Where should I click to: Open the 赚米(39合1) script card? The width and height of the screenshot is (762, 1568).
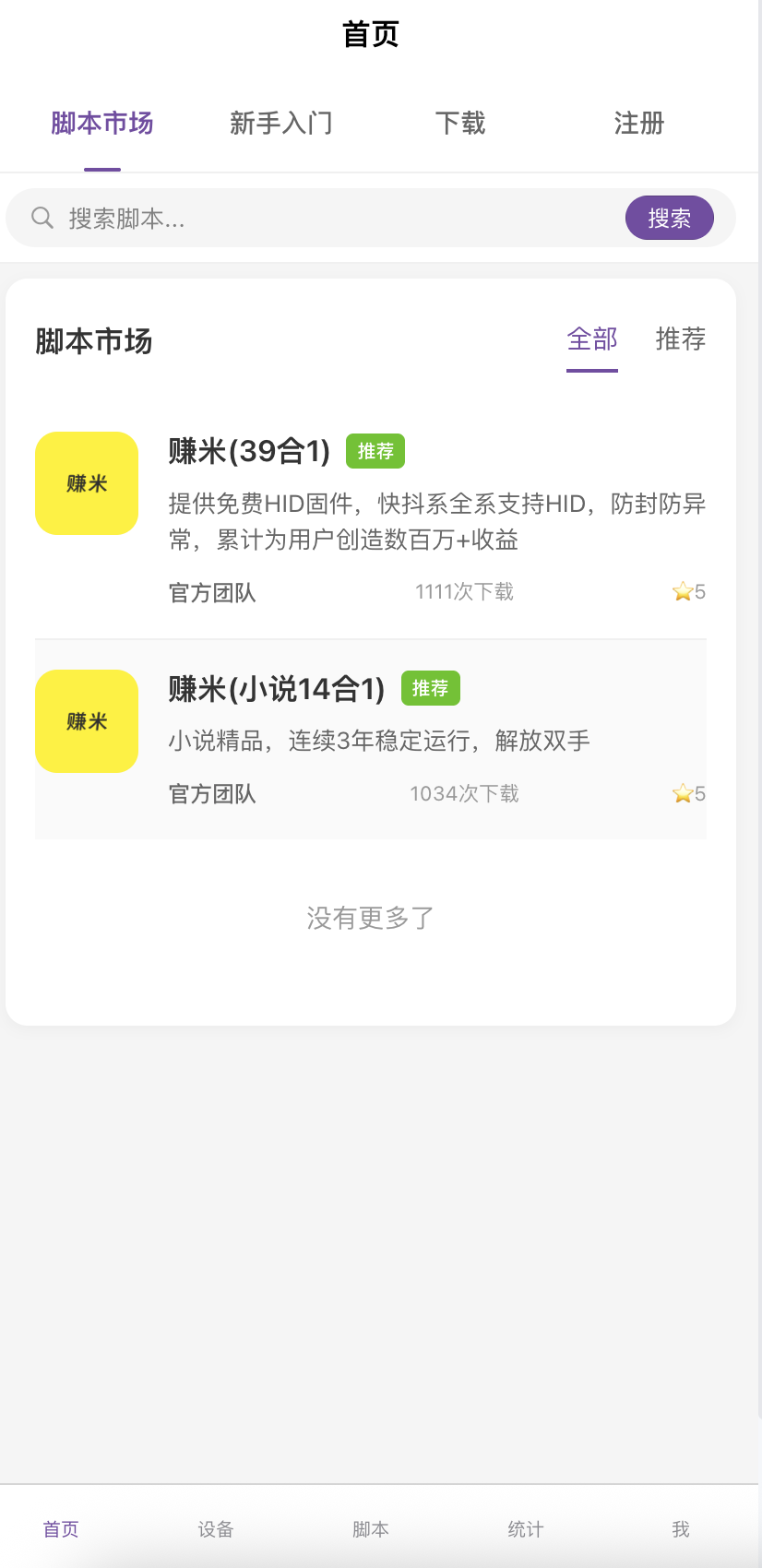tap(371, 520)
